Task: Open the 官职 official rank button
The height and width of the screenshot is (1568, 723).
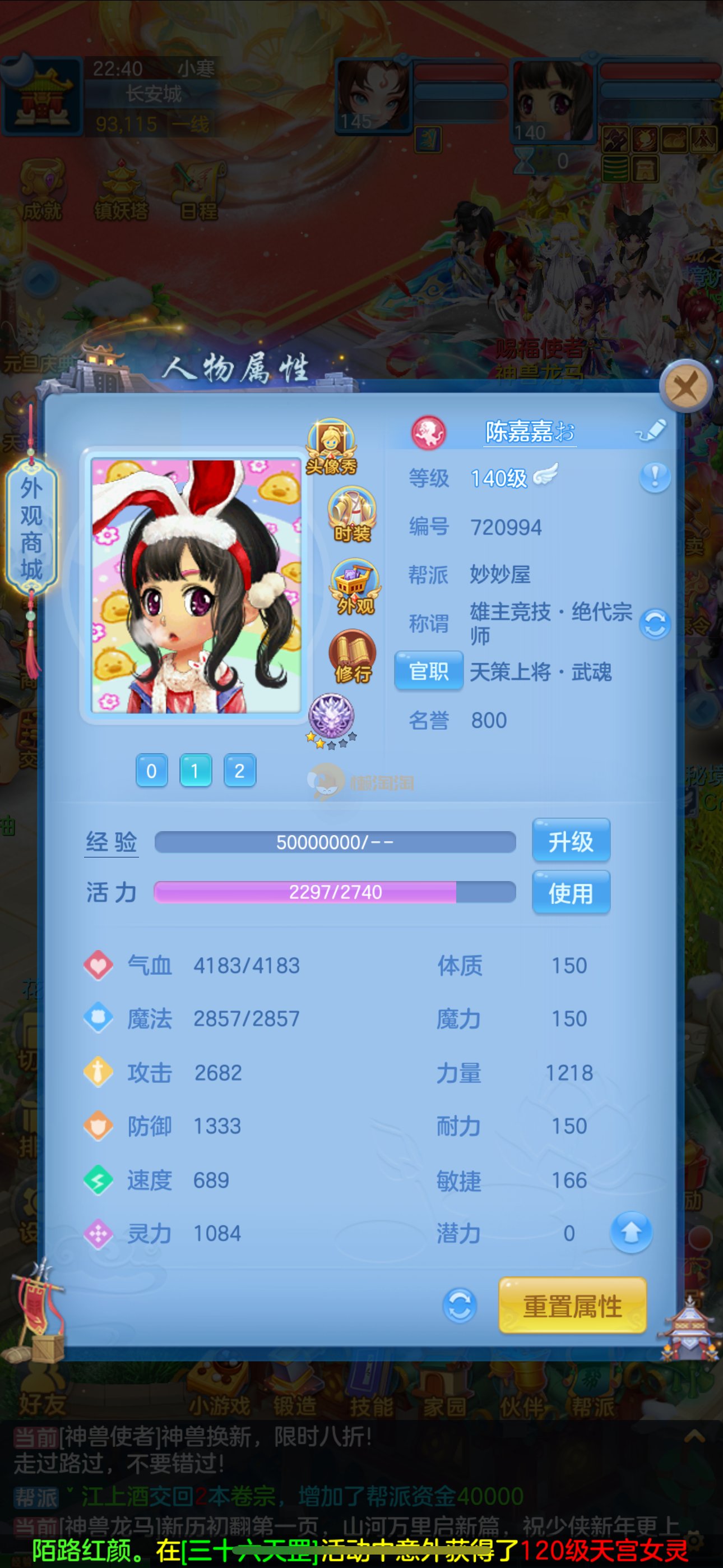Action: pos(428,671)
